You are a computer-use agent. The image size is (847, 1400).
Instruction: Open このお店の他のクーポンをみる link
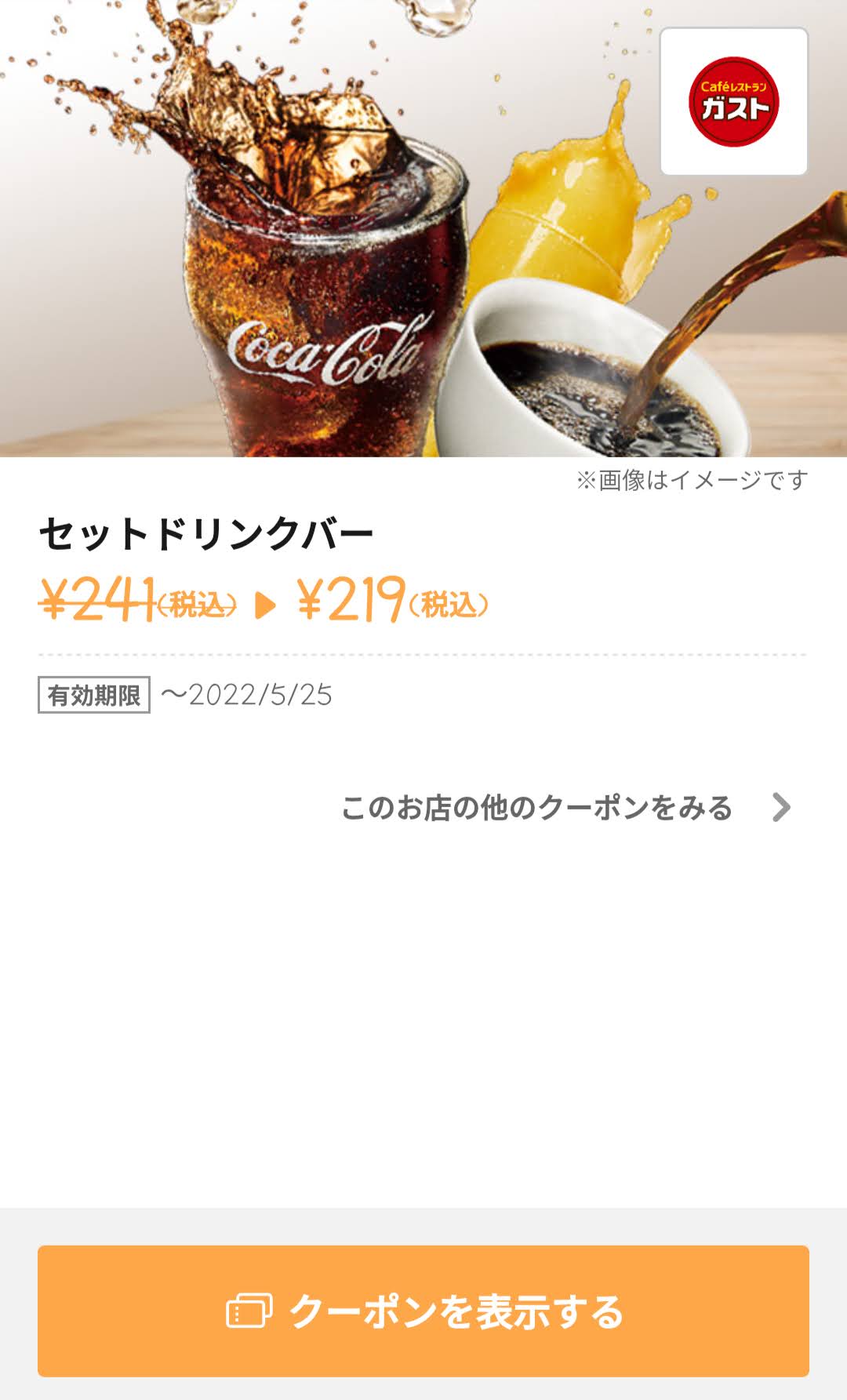point(566,807)
